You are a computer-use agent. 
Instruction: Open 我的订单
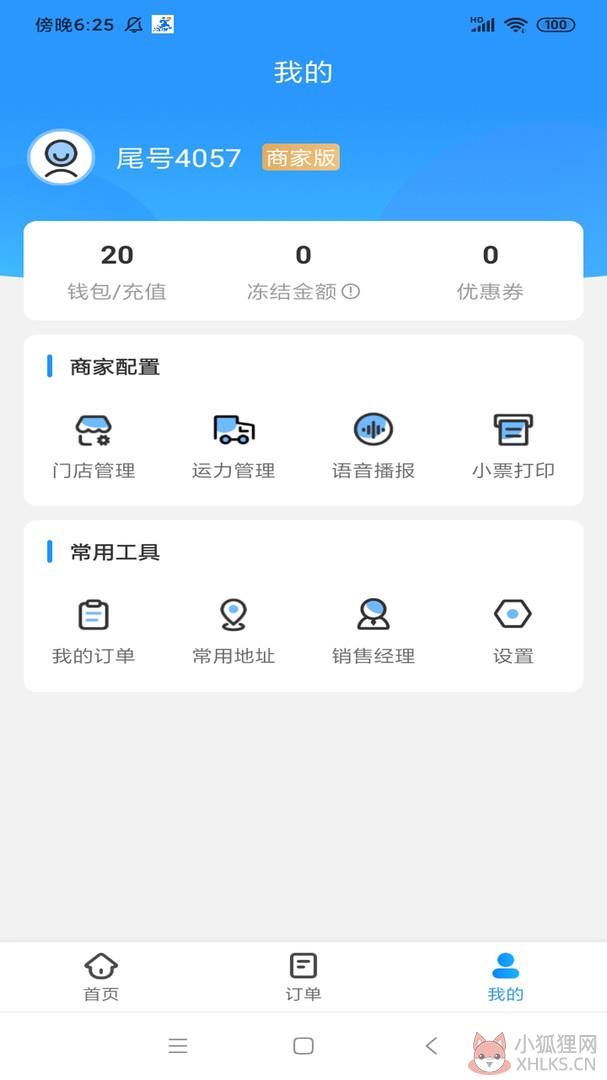pyautogui.click(x=94, y=632)
